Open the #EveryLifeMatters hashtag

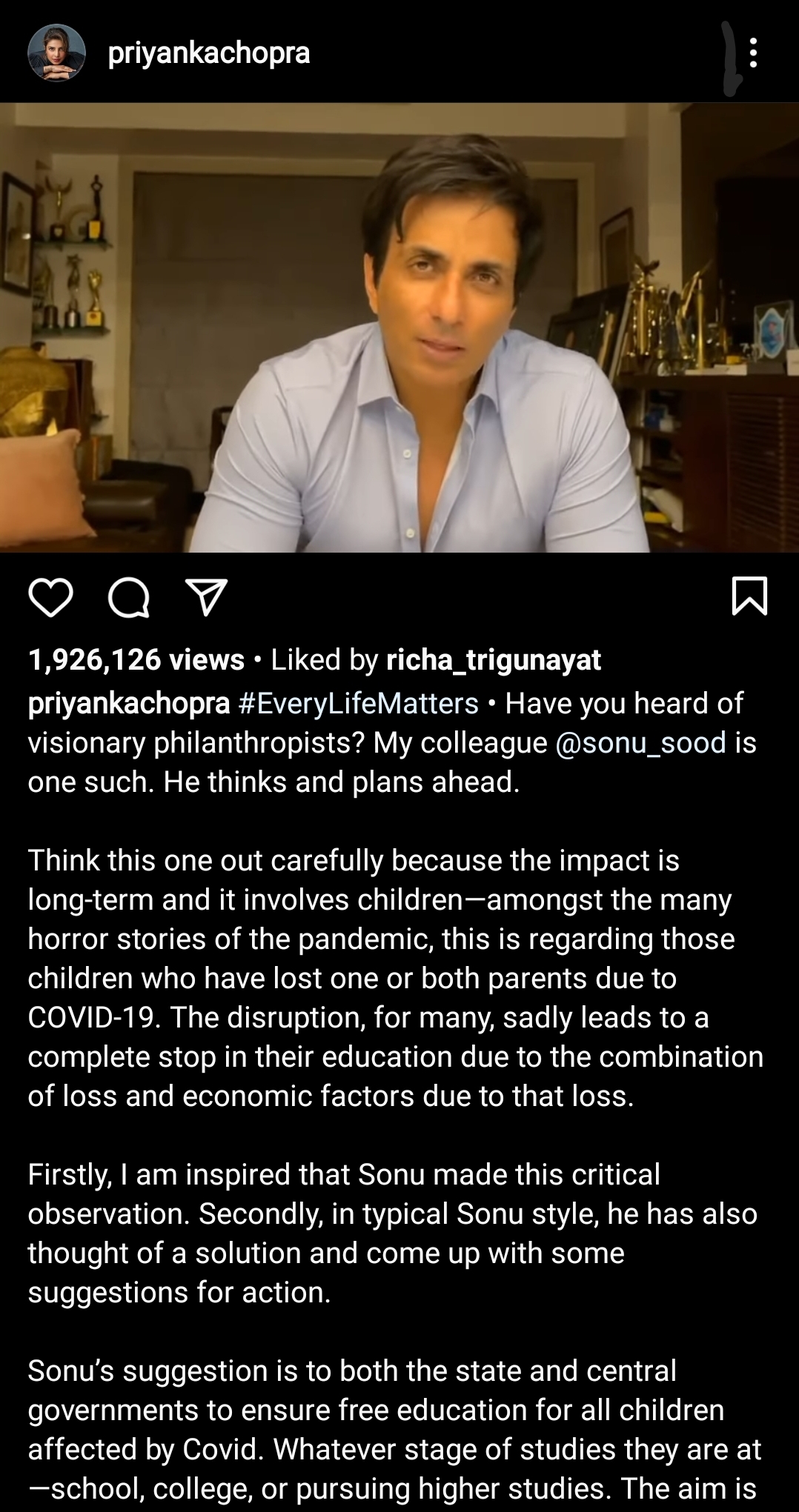pos(359,703)
